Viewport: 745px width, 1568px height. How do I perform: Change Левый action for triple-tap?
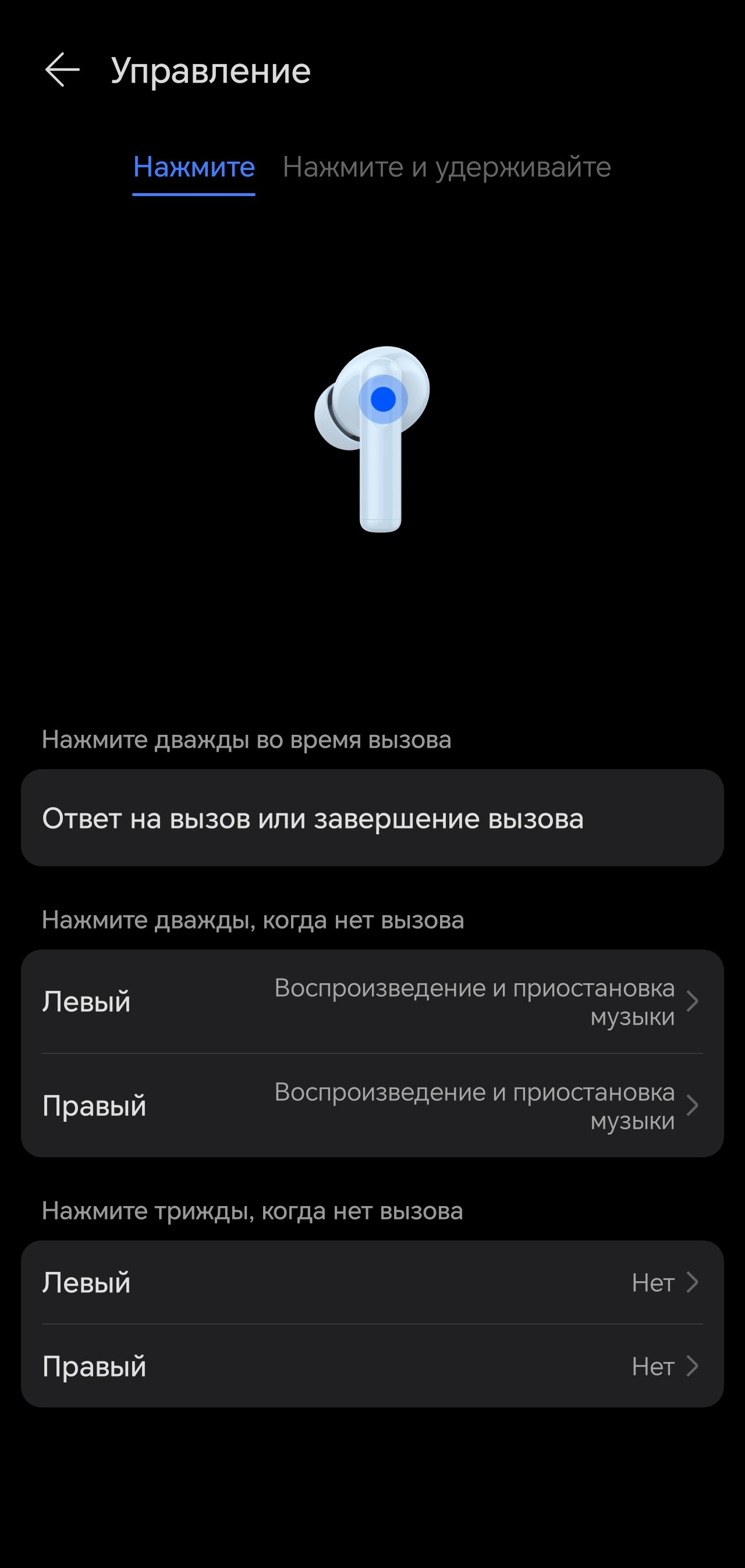coord(371,1282)
